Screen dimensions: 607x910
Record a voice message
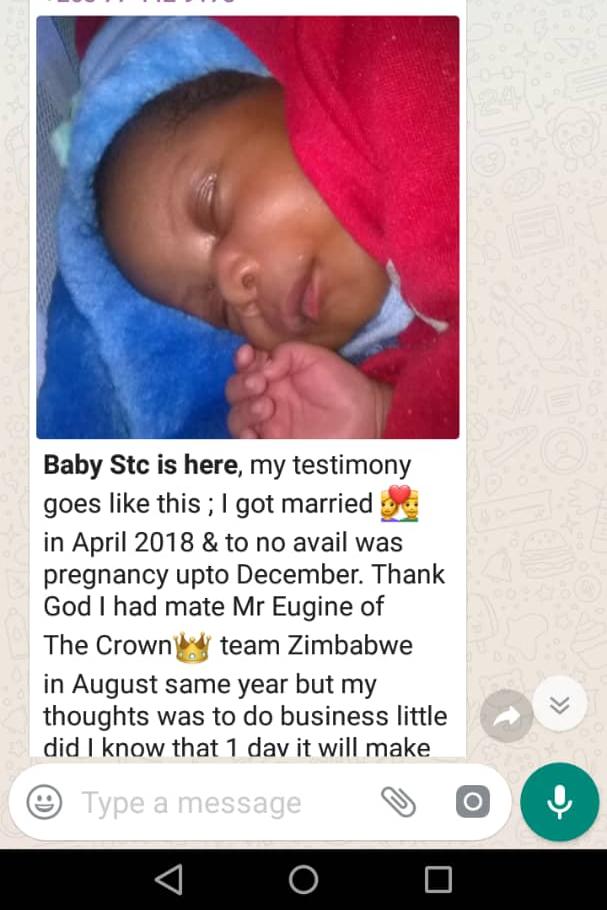[559, 802]
